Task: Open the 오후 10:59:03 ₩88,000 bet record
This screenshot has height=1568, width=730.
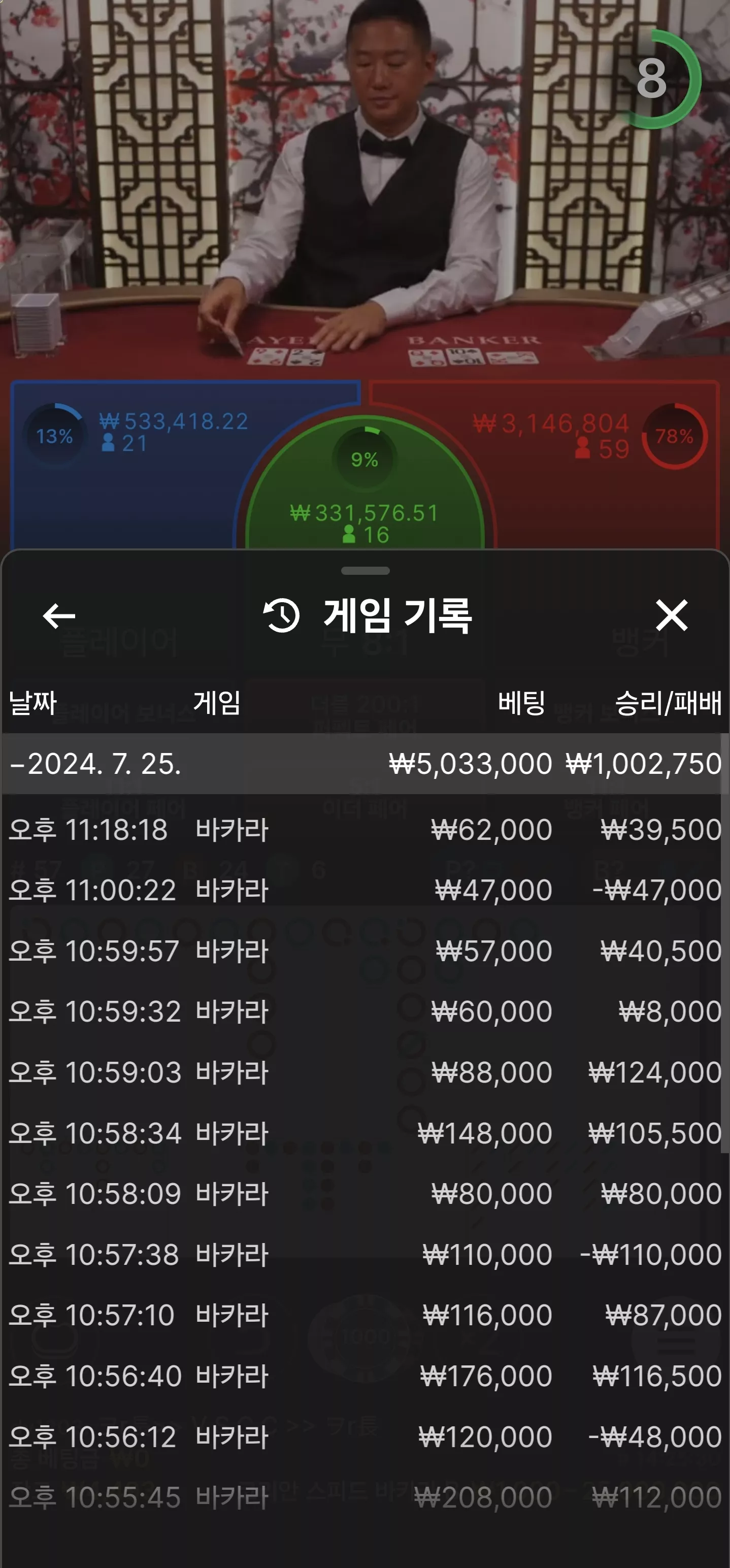Action: pos(364,1072)
